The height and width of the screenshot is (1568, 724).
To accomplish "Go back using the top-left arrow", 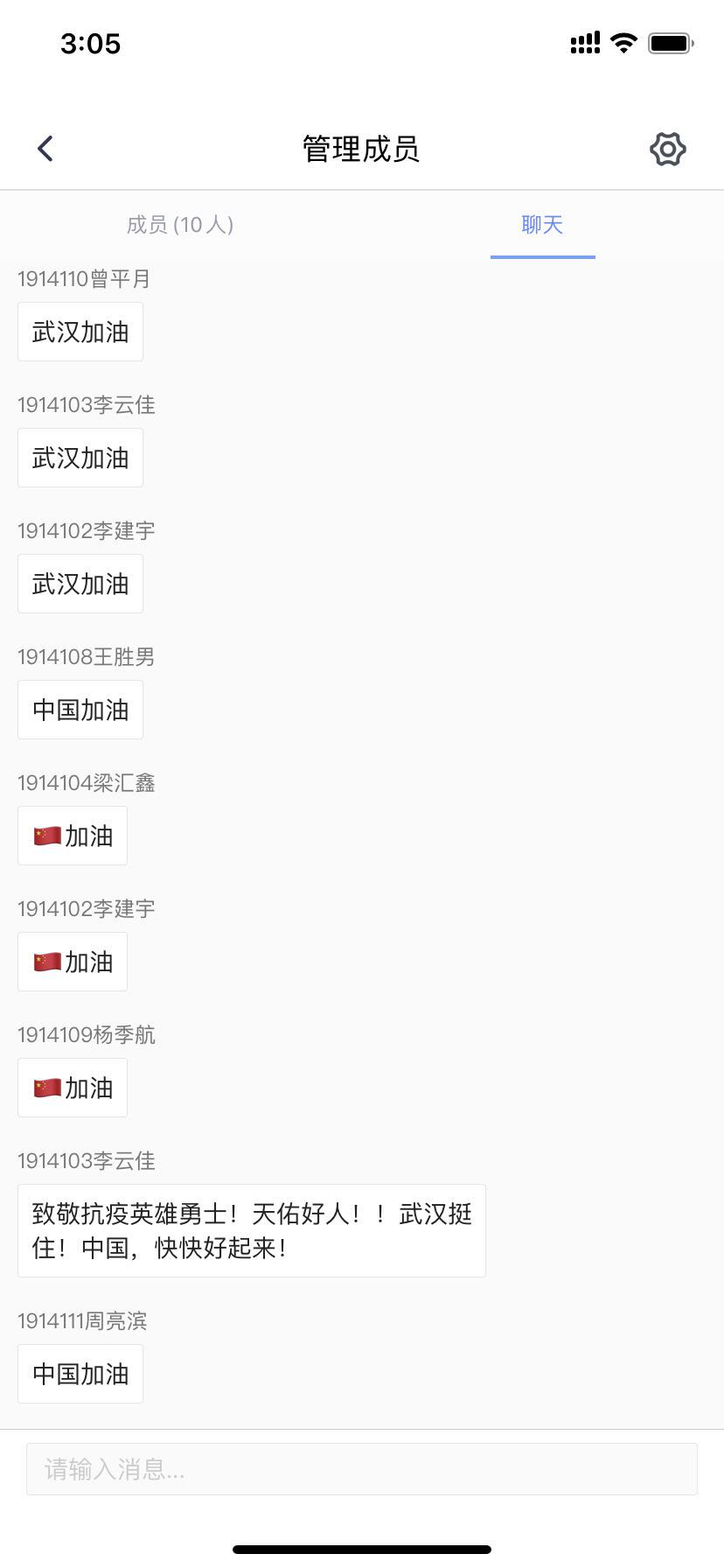I will [45, 149].
